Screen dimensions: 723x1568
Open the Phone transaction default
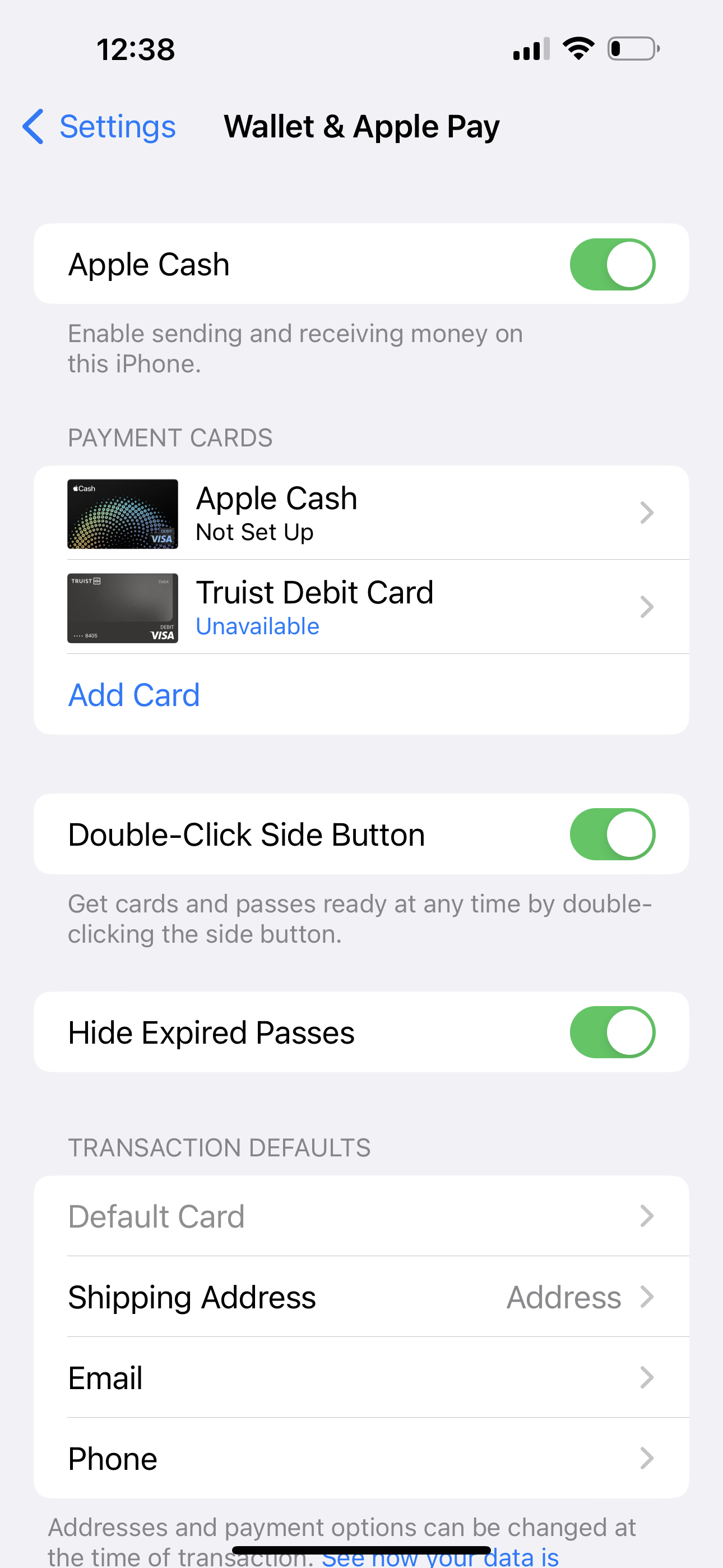[x=361, y=1459]
